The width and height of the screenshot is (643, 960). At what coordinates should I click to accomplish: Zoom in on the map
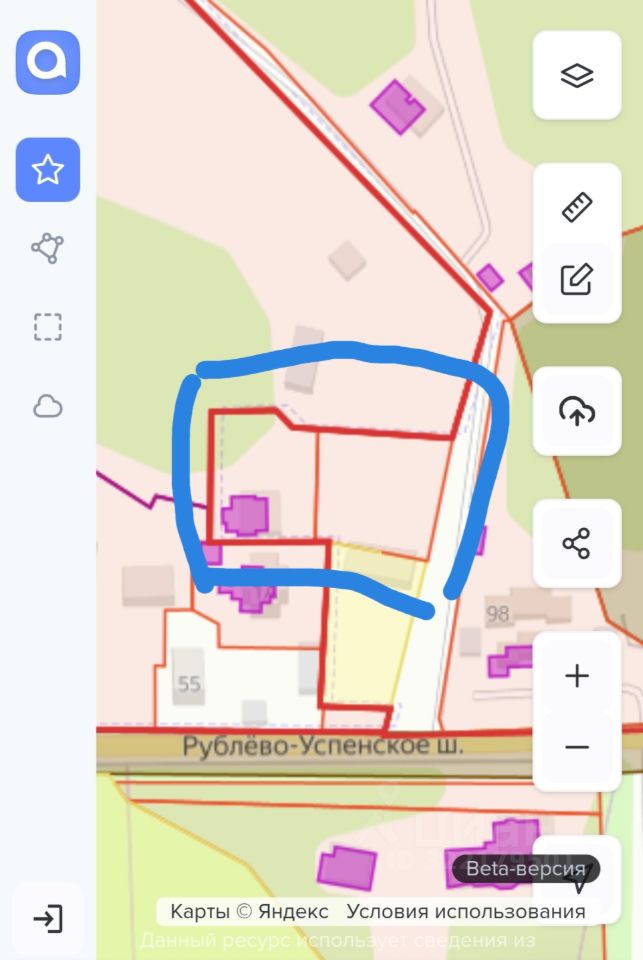(577, 676)
